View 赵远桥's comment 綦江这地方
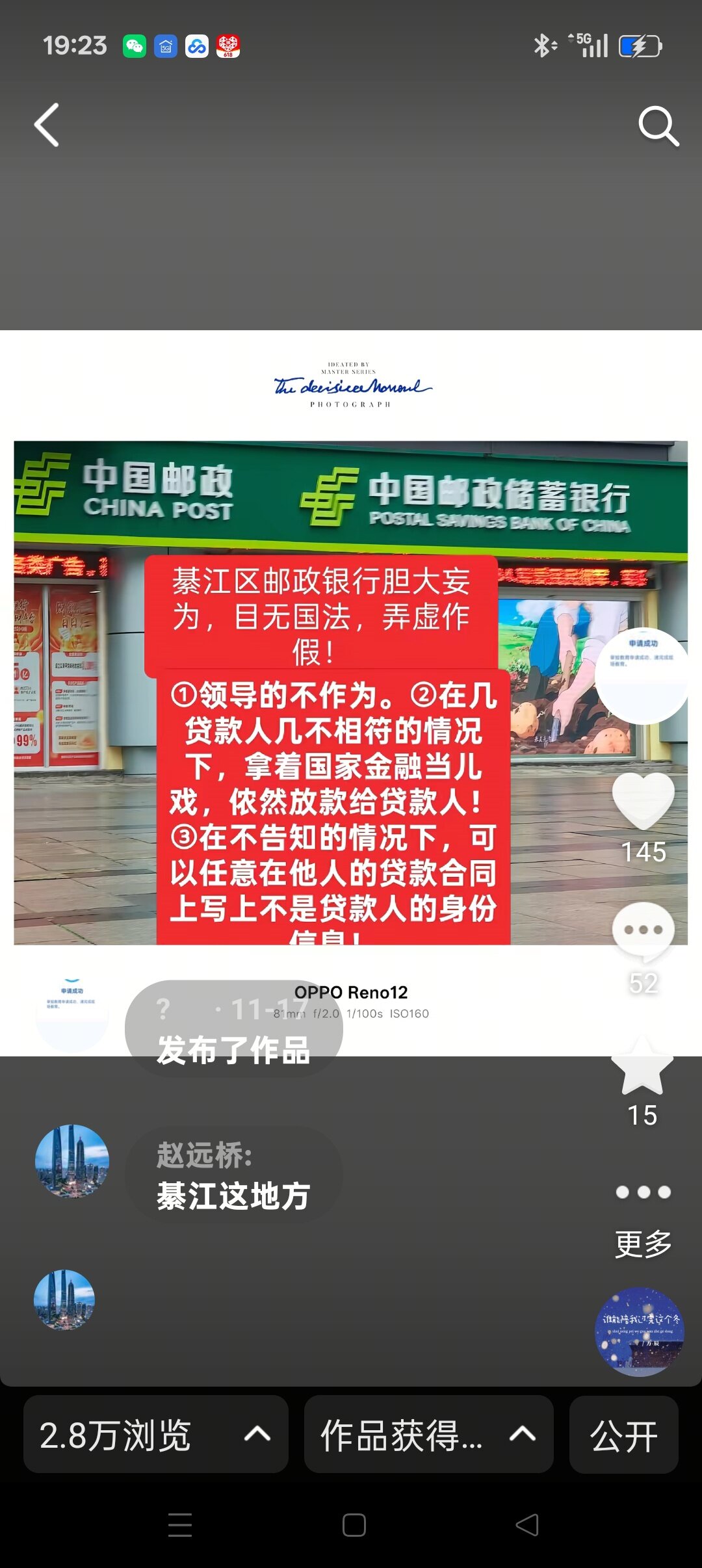Viewport: 702px width, 1568px height. pyautogui.click(x=233, y=1175)
